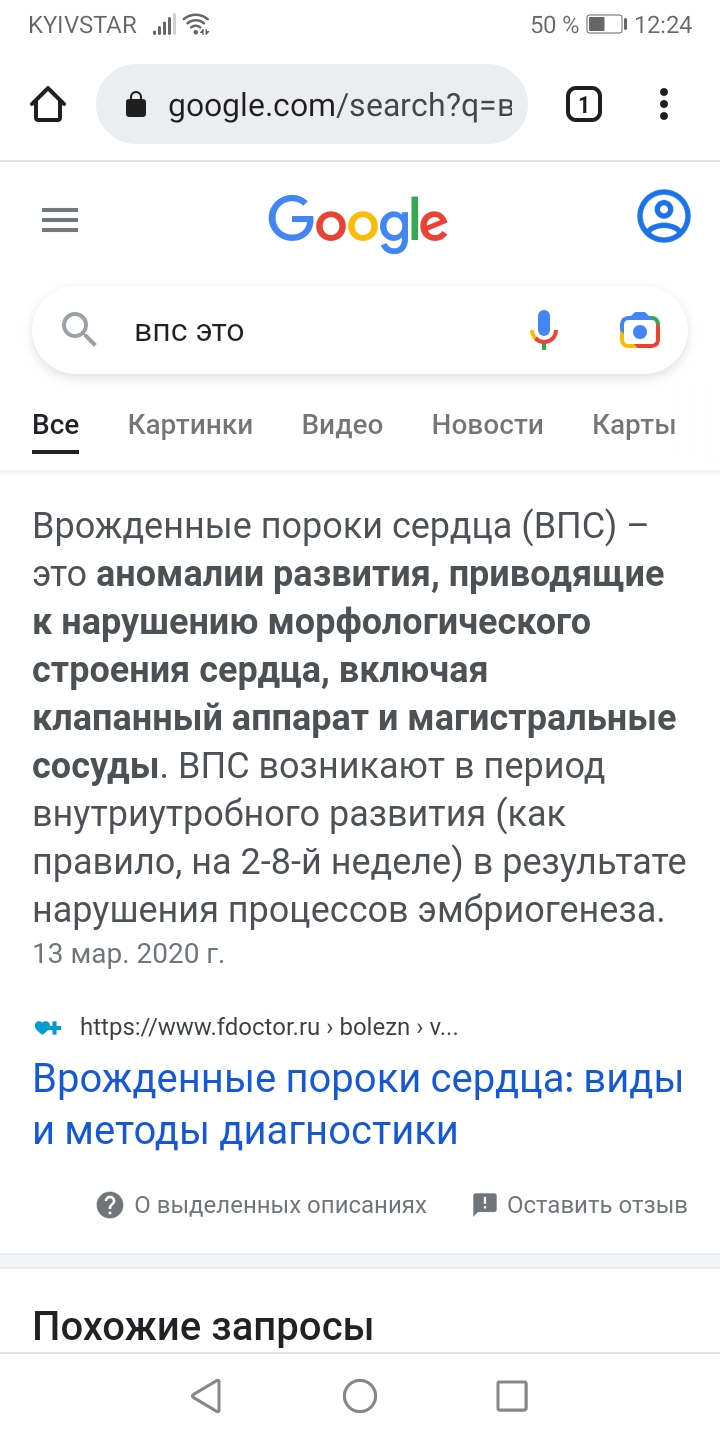Open "О выделенных описаниях" info
Viewport: 720px width, 1440px height.
pyautogui.click(x=262, y=1205)
